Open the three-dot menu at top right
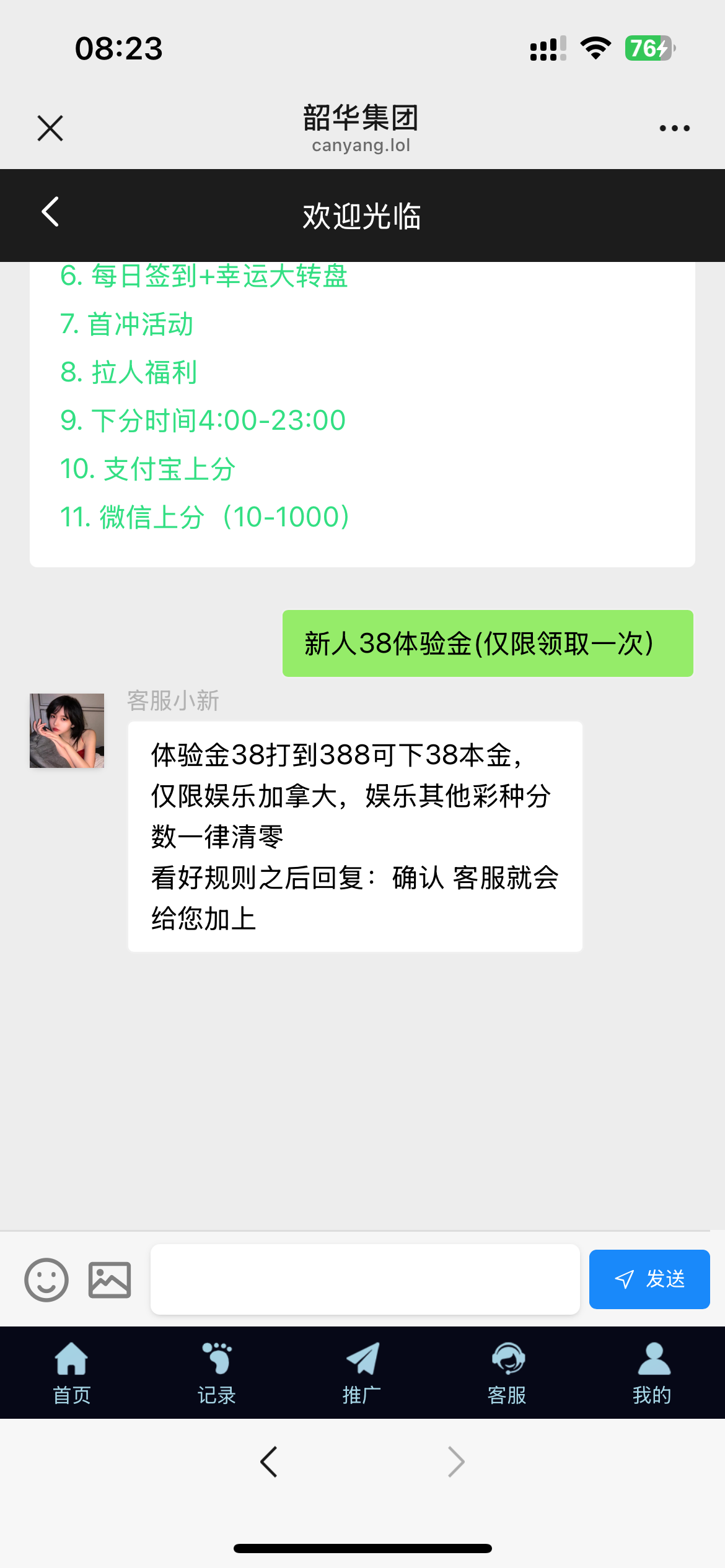725x1568 pixels. click(x=674, y=128)
